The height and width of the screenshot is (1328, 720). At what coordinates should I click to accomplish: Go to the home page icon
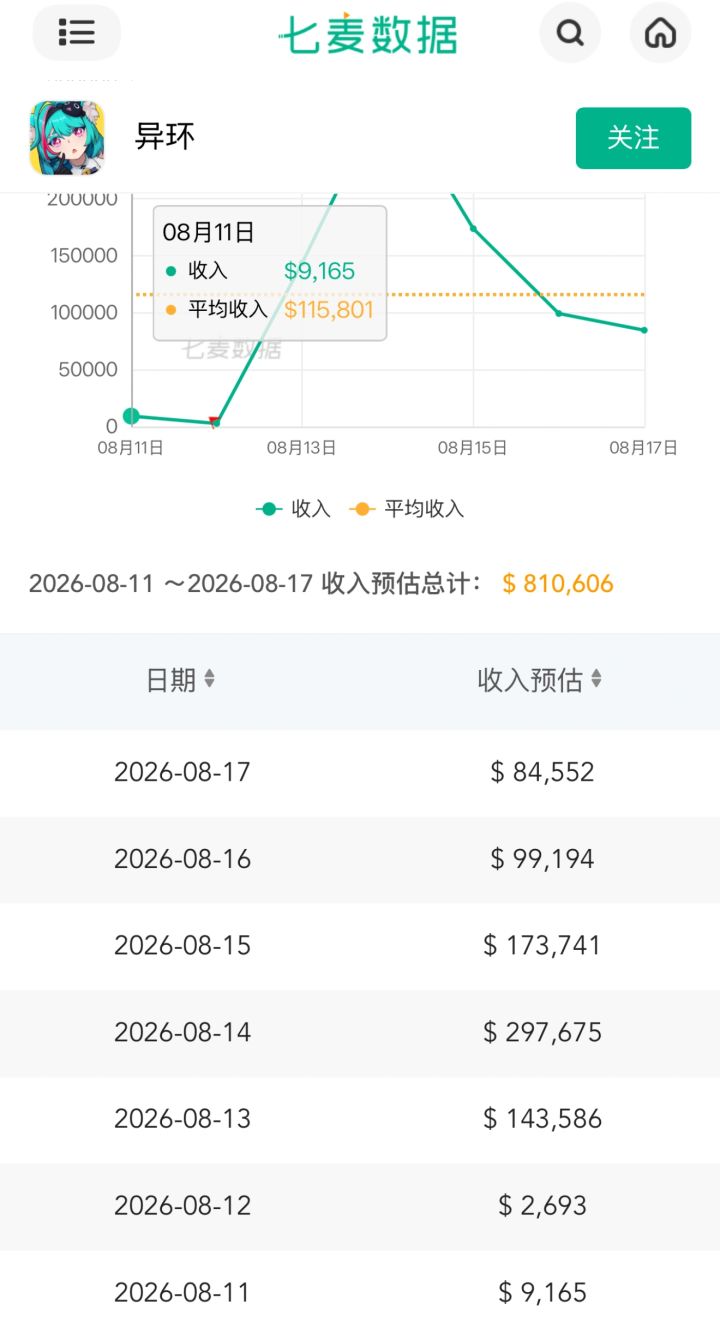660,33
